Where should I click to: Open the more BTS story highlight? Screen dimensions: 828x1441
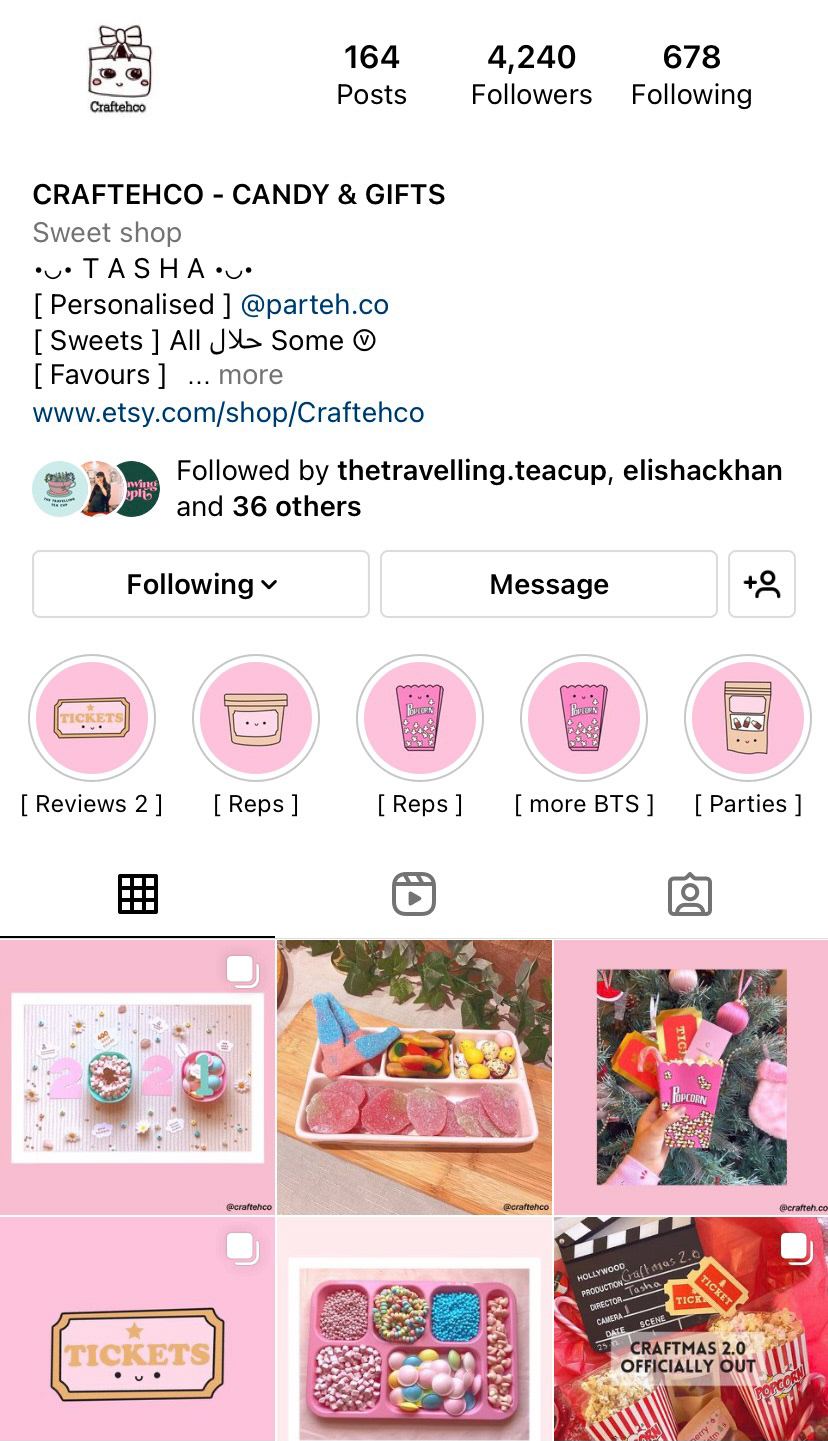[x=584, y=718]
